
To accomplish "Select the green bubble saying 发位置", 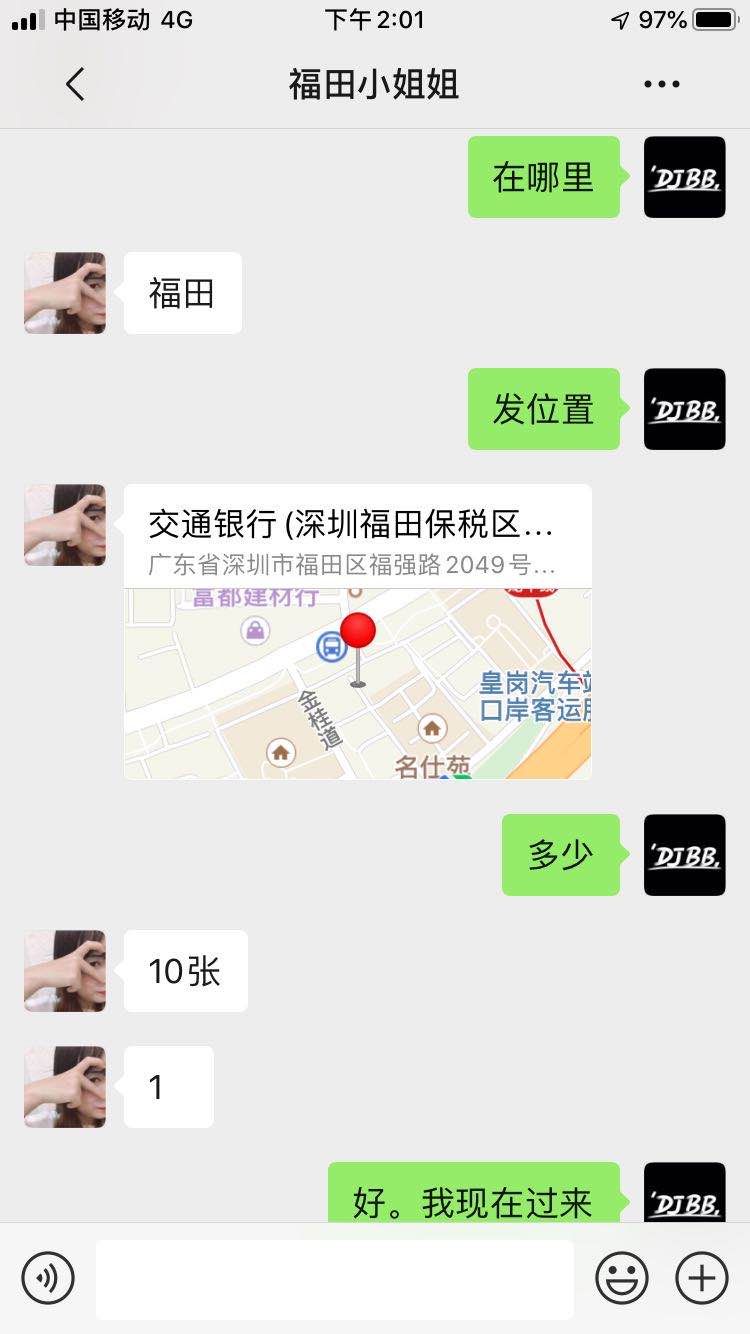I will point(543,410).
